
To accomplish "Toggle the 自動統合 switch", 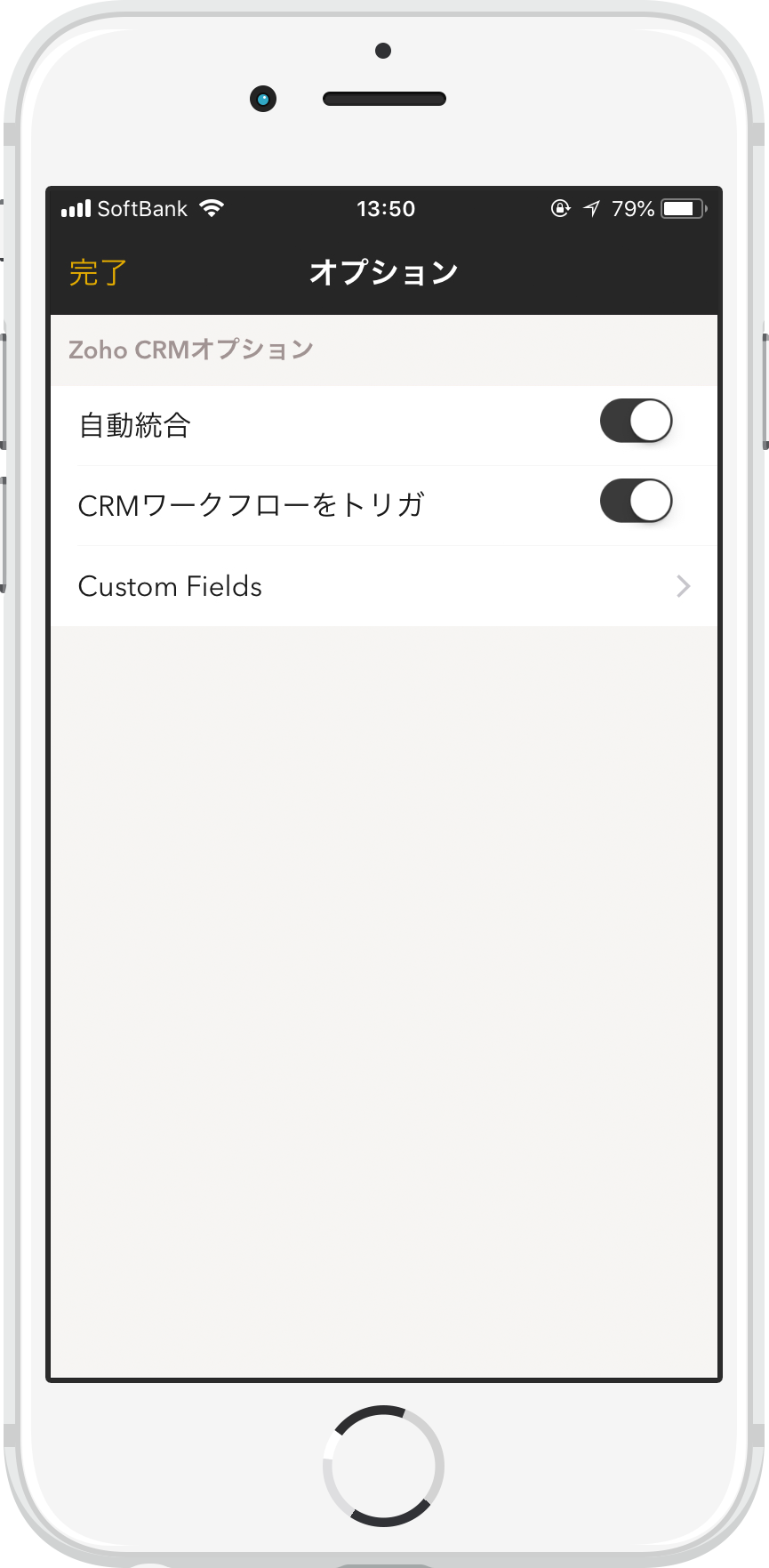I will [x=636, y=421].
